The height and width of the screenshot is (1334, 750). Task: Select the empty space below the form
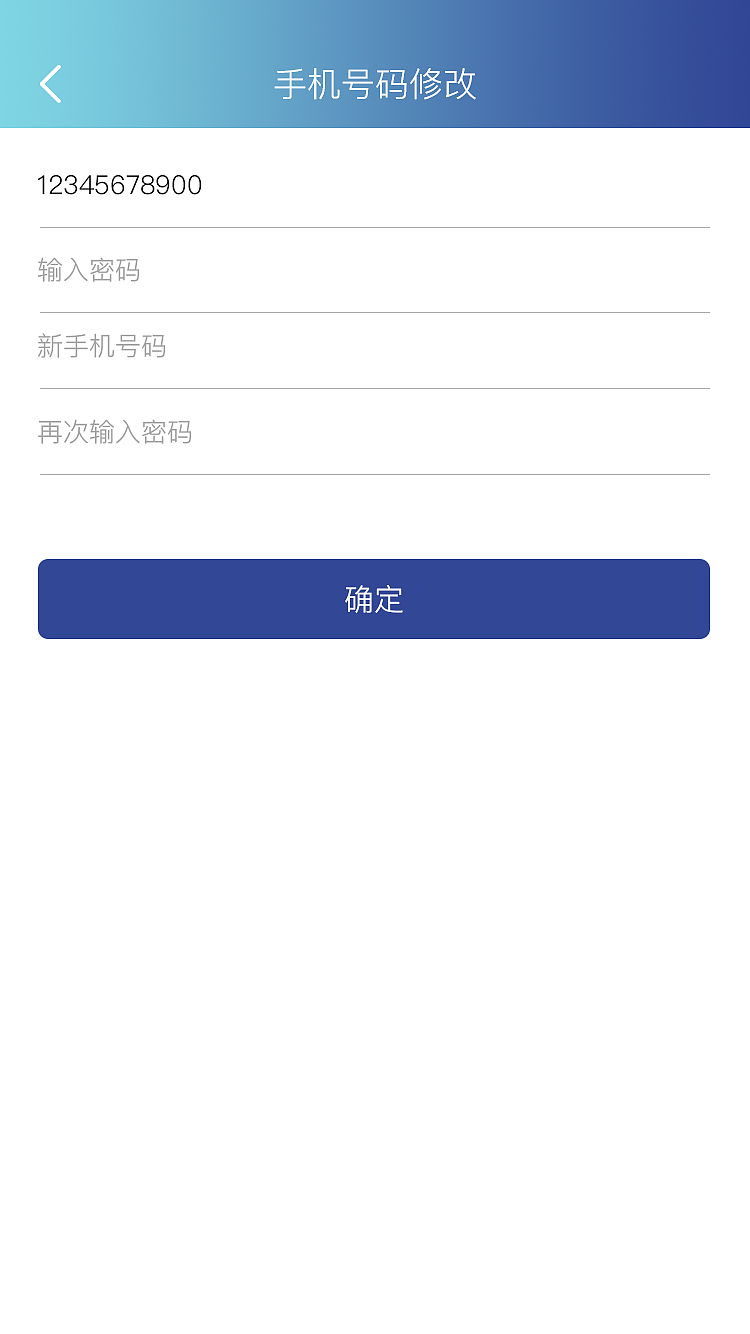[374, 900]
